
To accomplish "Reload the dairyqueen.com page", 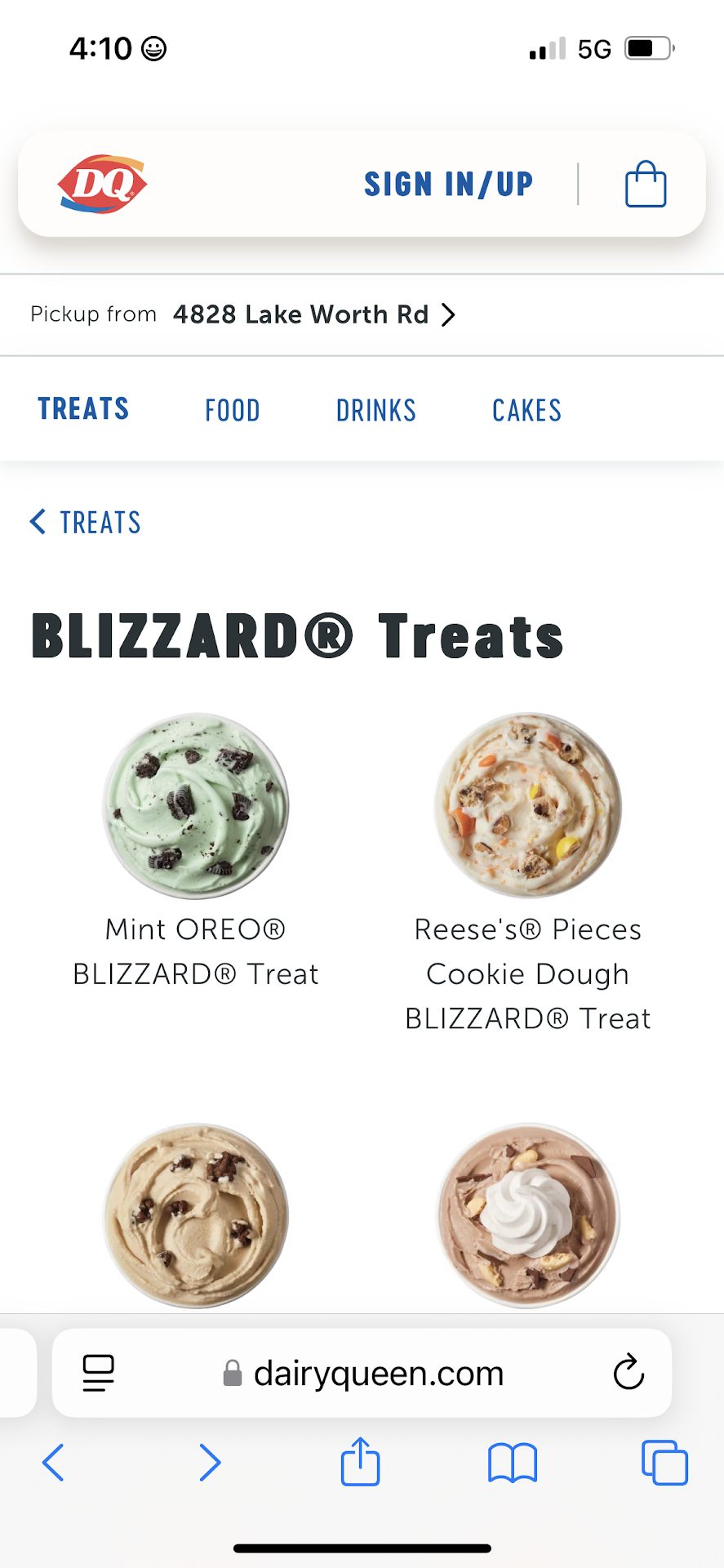I will click(629, 1373).
